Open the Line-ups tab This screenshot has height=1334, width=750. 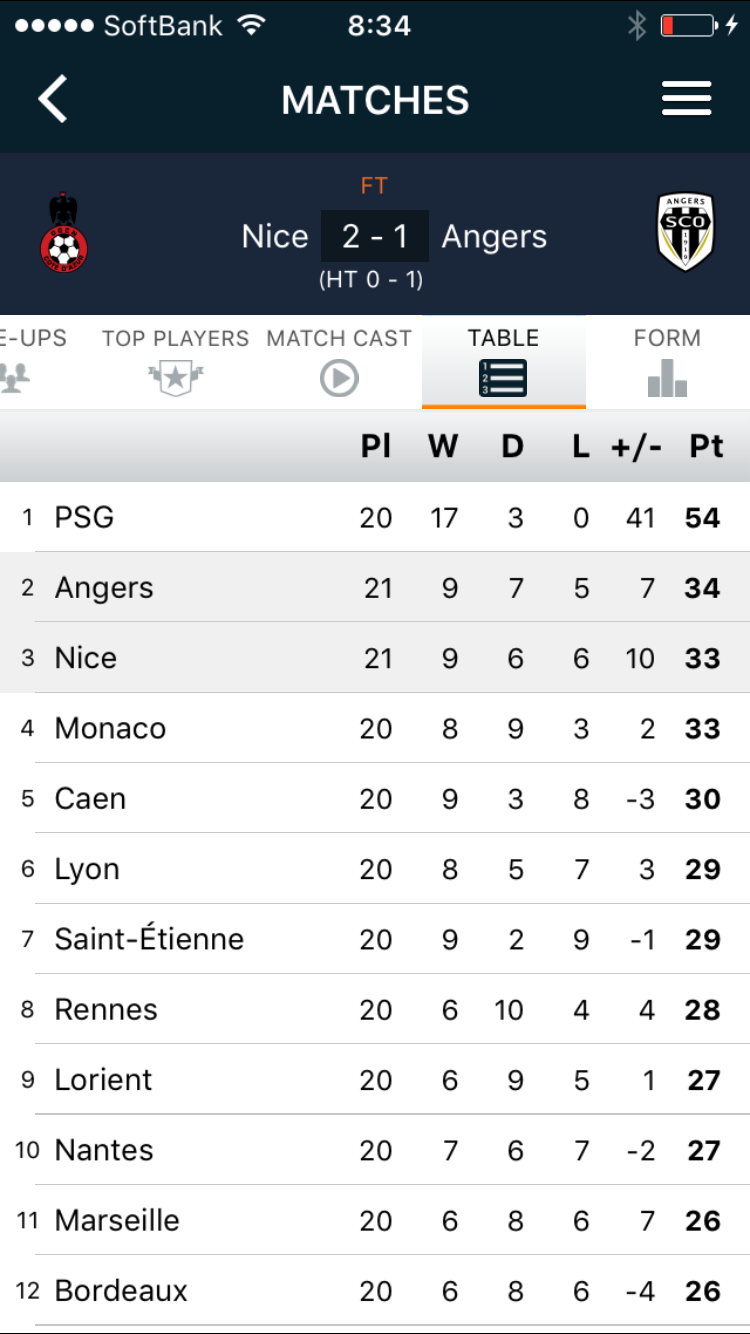[x=32, y=362]
